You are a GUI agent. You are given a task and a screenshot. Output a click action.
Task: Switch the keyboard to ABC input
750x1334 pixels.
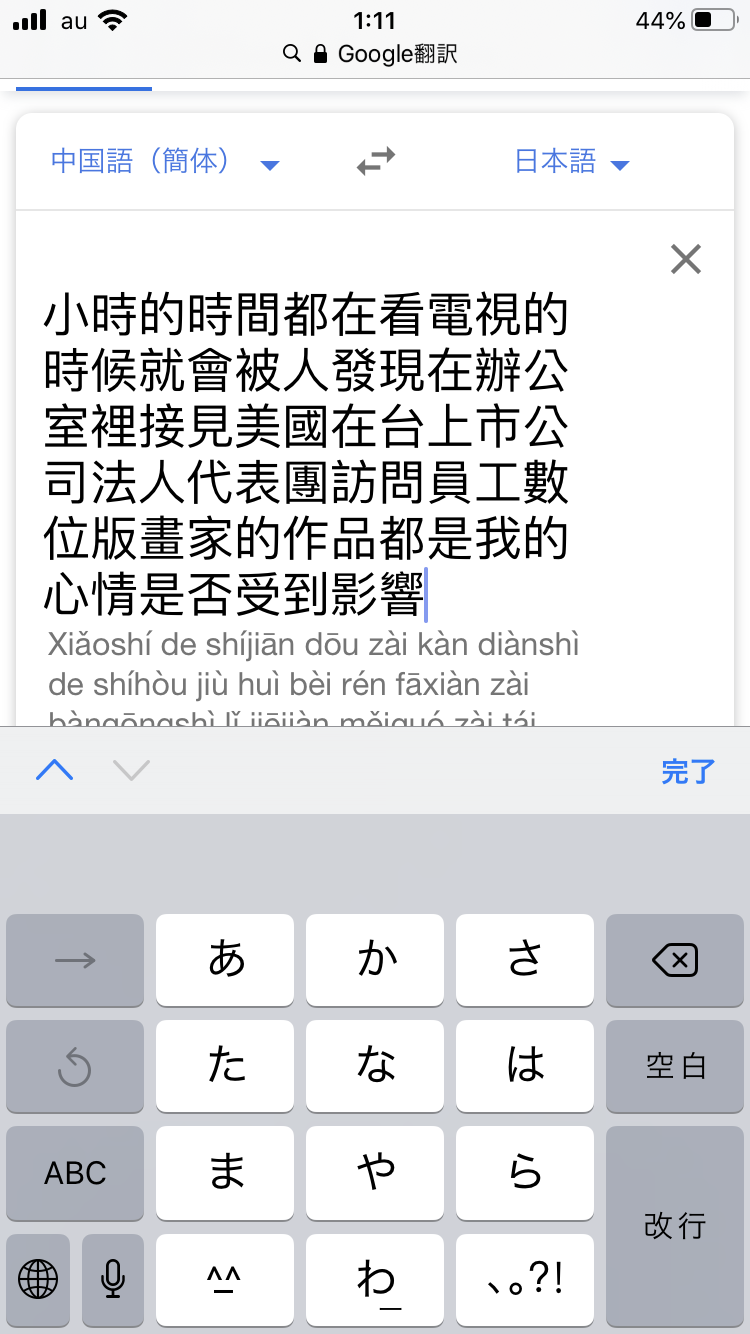[x=75, y=1172]
